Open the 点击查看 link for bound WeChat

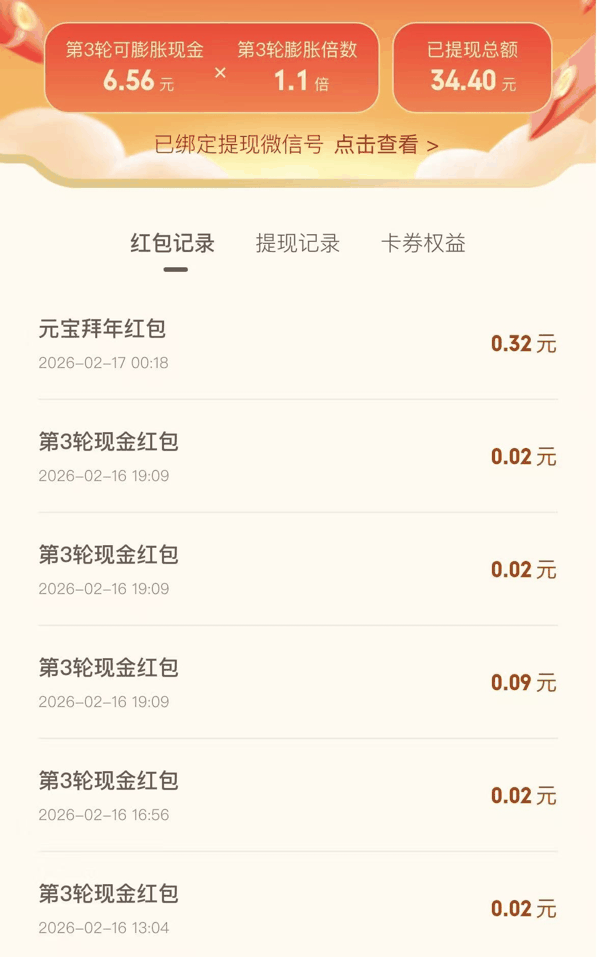[385, 145]
